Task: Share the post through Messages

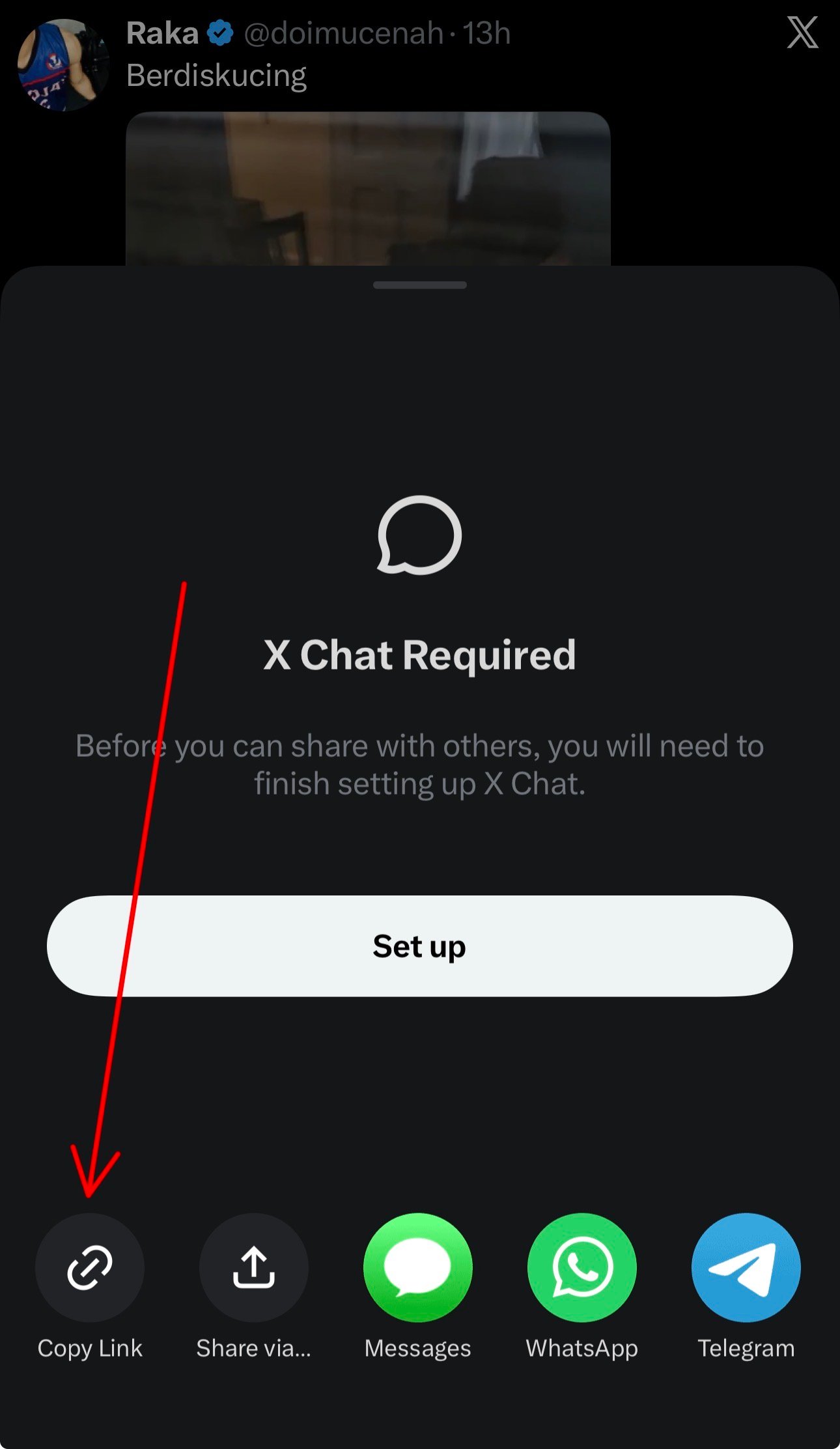Action: coord(418,1267)
